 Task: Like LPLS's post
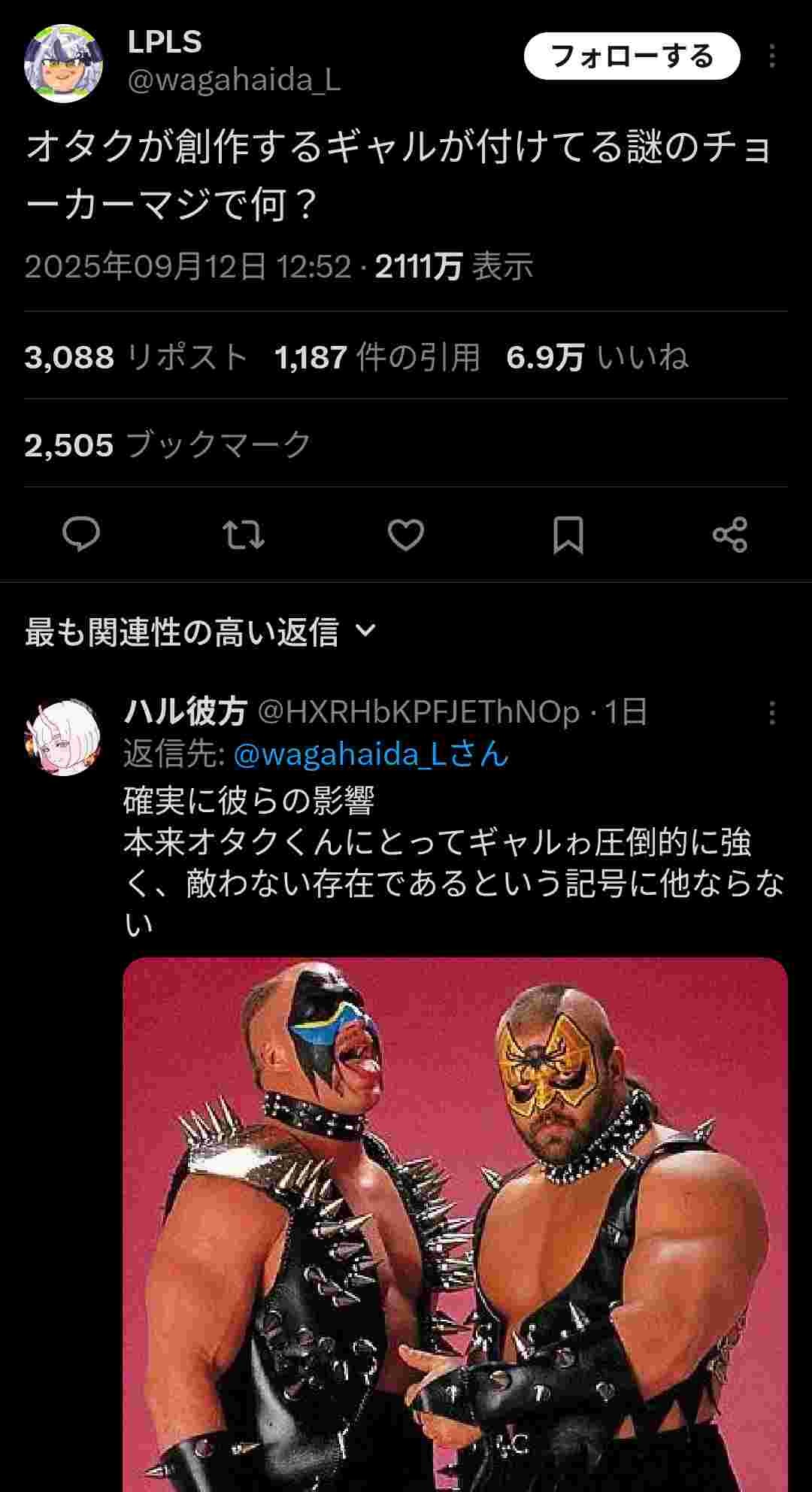(x=406, y=535)
